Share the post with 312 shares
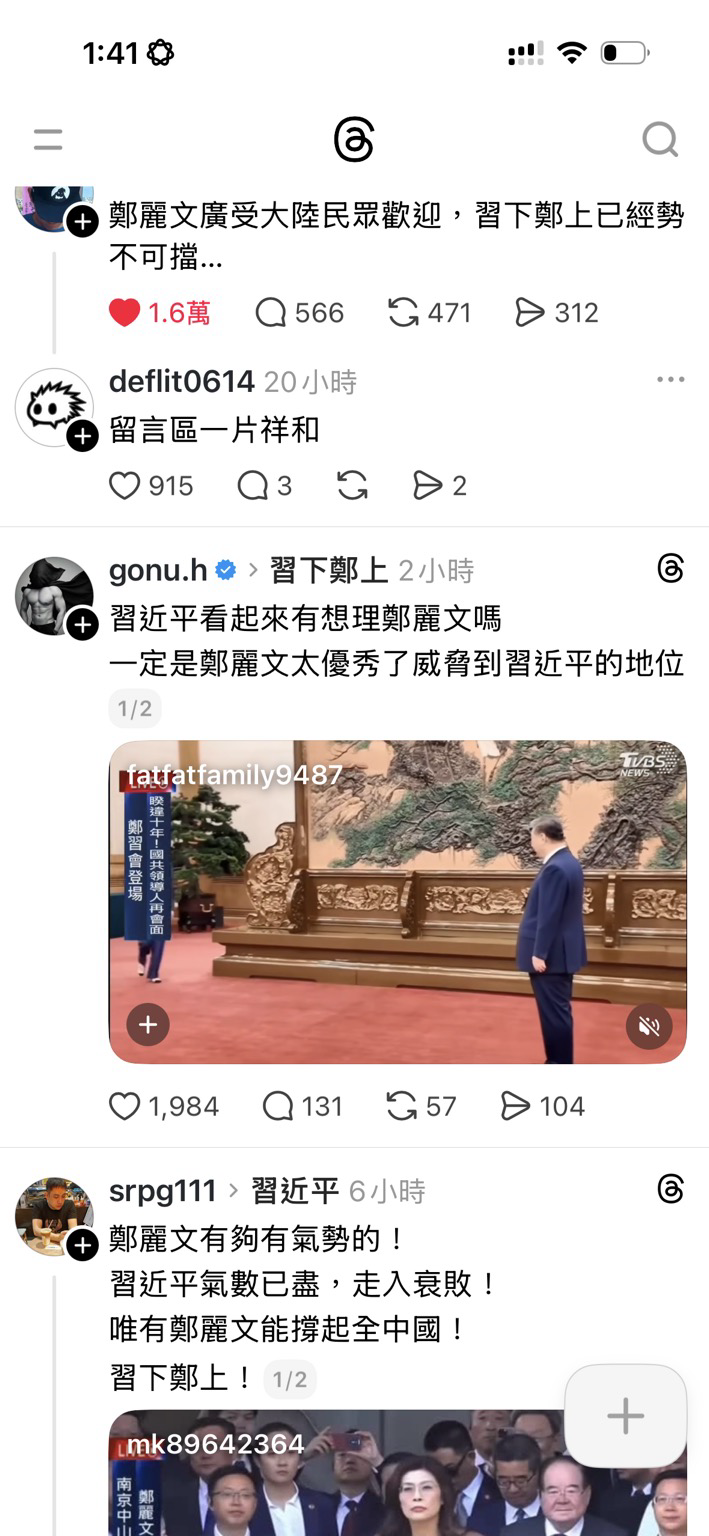The height and width of the screenshot is (1536, 709). 530,313
